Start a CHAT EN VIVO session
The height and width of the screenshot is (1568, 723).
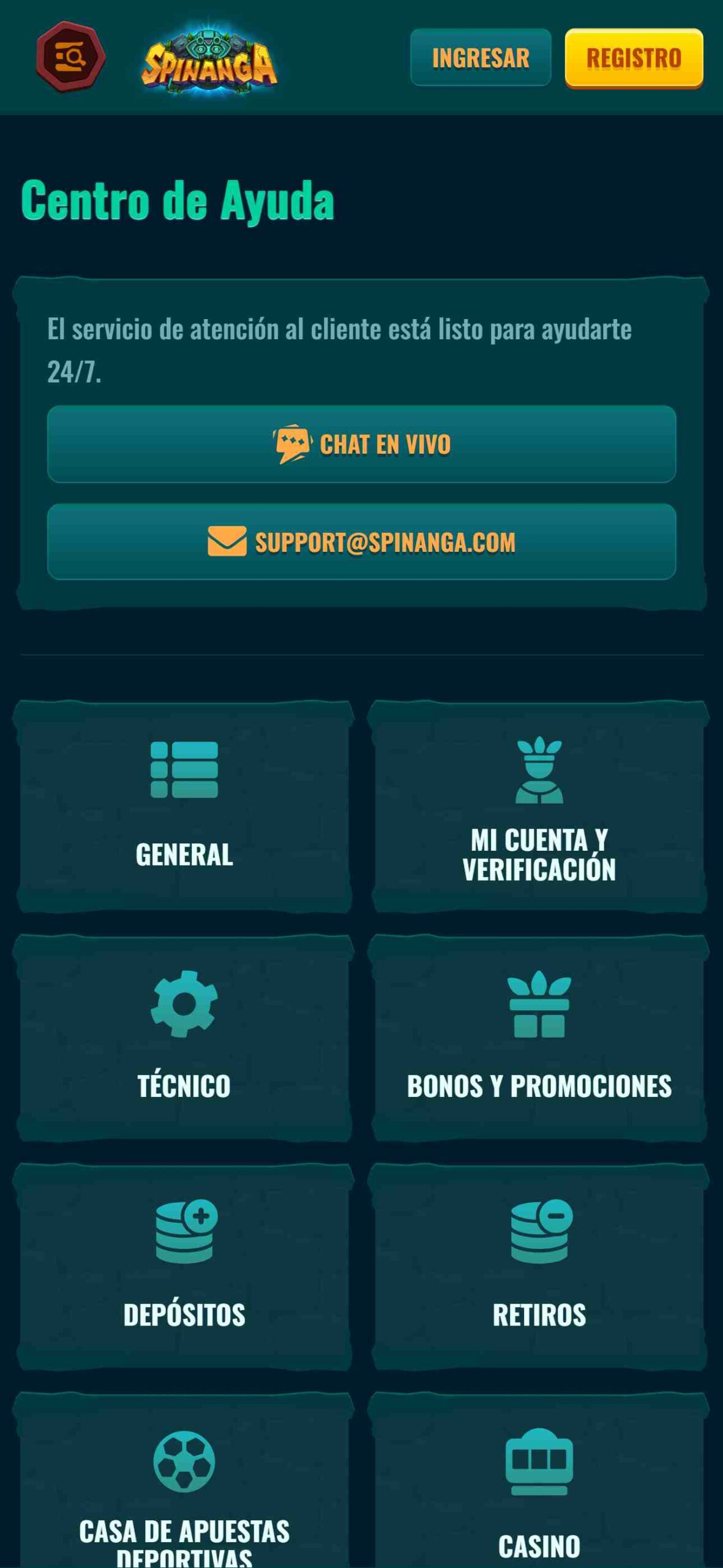click(x=361, y=444)
